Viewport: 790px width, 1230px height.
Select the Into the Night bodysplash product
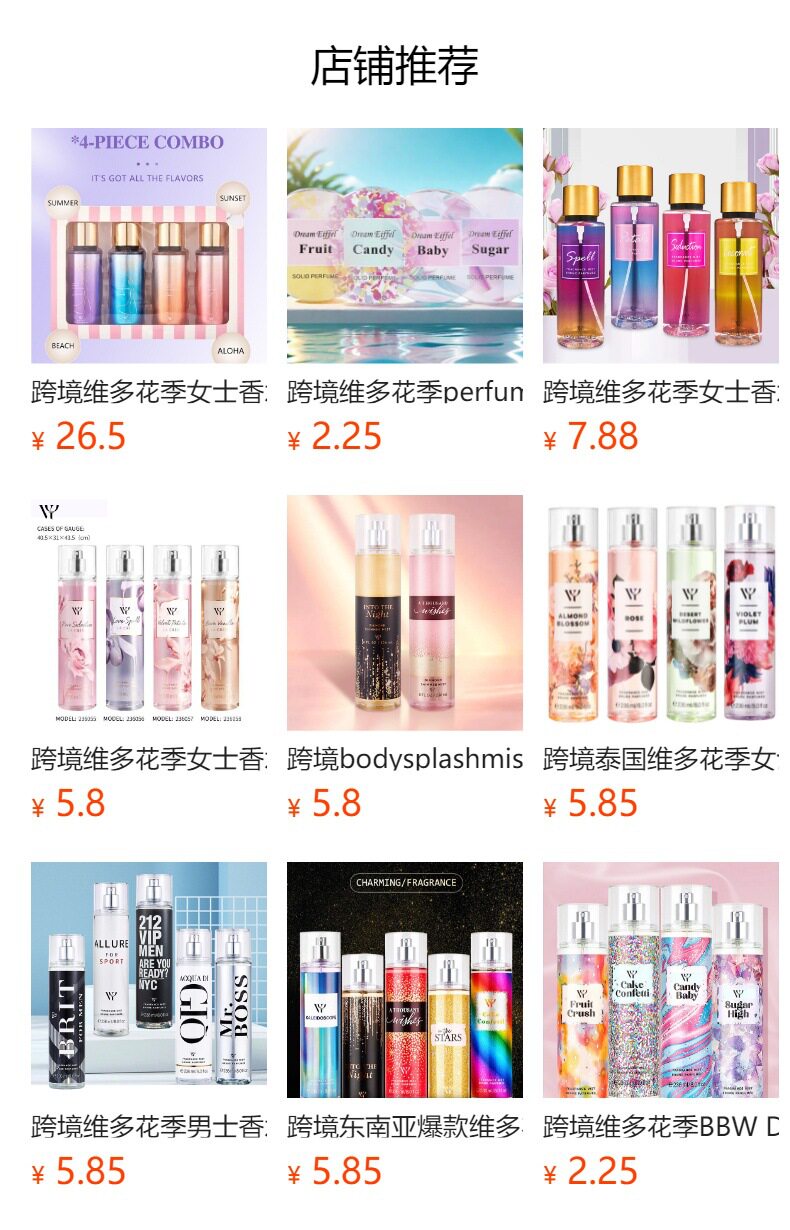click(x=405, y=613)
